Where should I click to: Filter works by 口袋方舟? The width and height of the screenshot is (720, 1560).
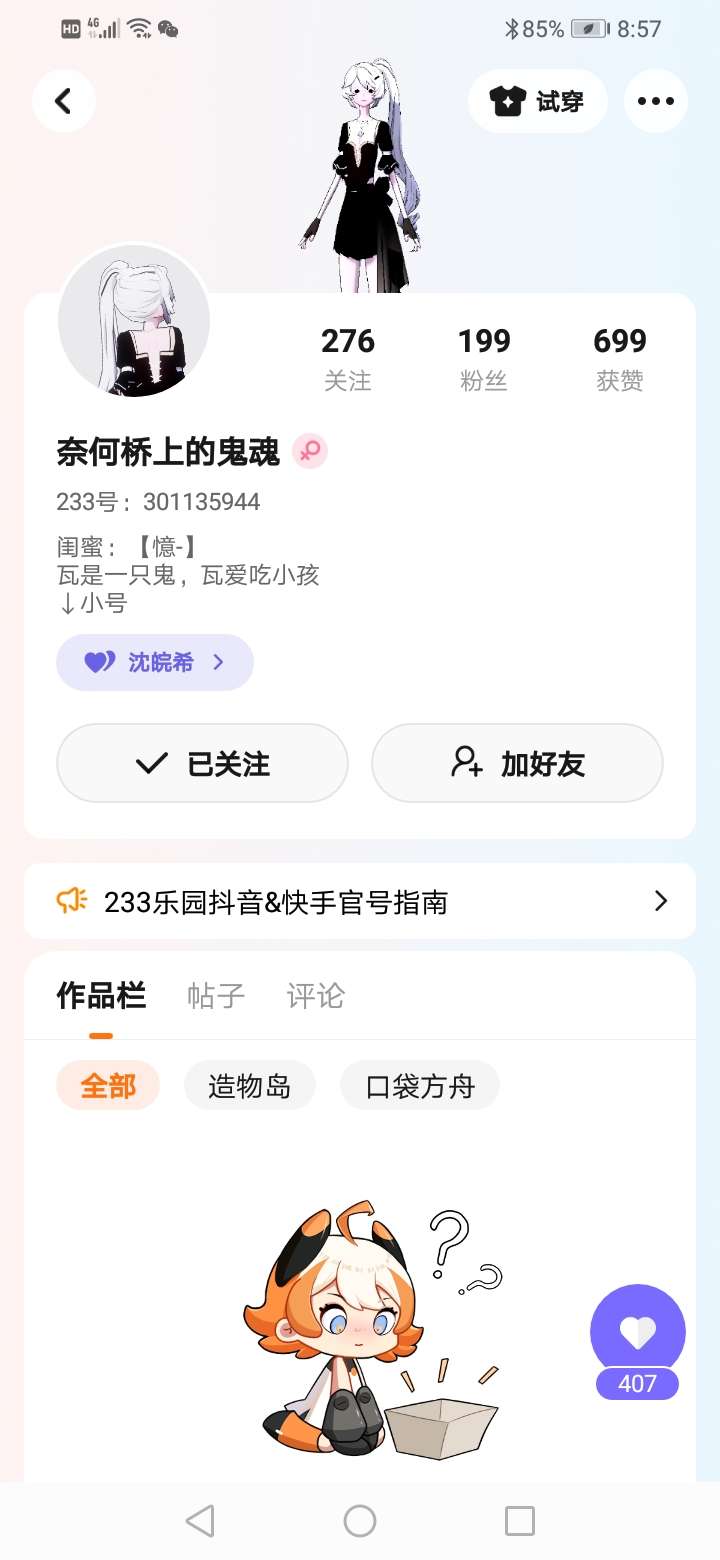(420, 1086)
